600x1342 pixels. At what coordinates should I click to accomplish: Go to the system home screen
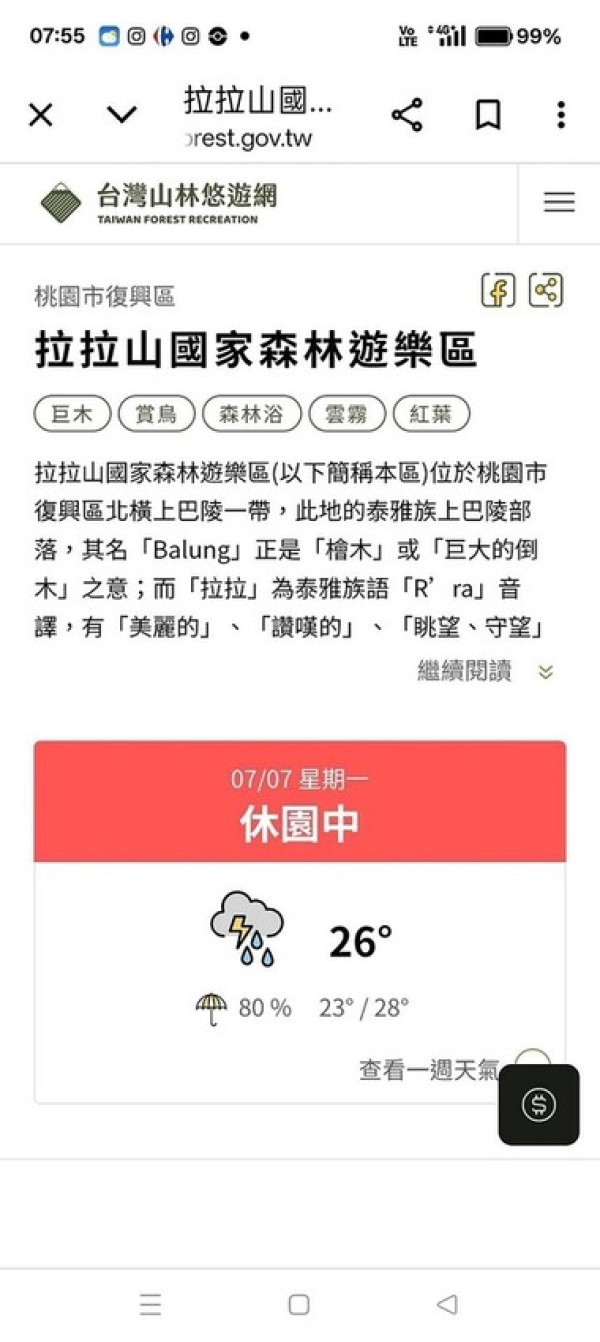click(298, 1304)
